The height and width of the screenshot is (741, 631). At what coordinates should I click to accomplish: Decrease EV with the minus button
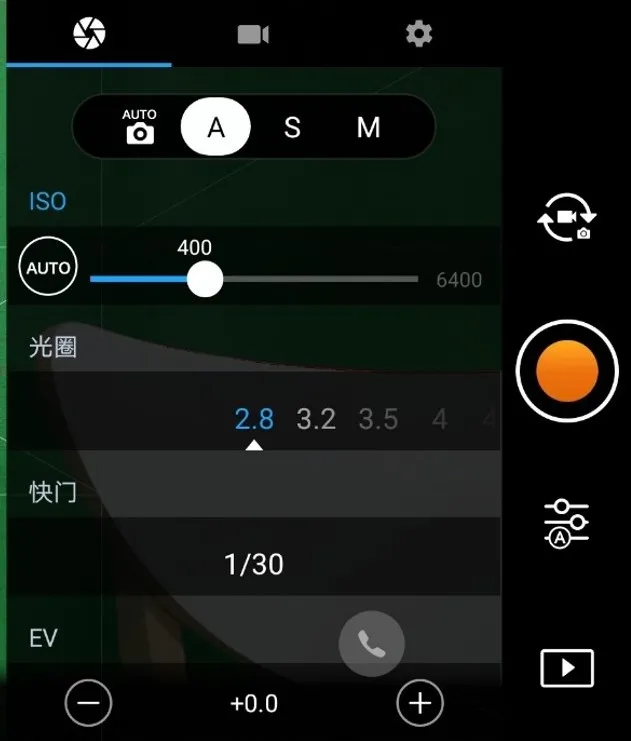[88, 704]
